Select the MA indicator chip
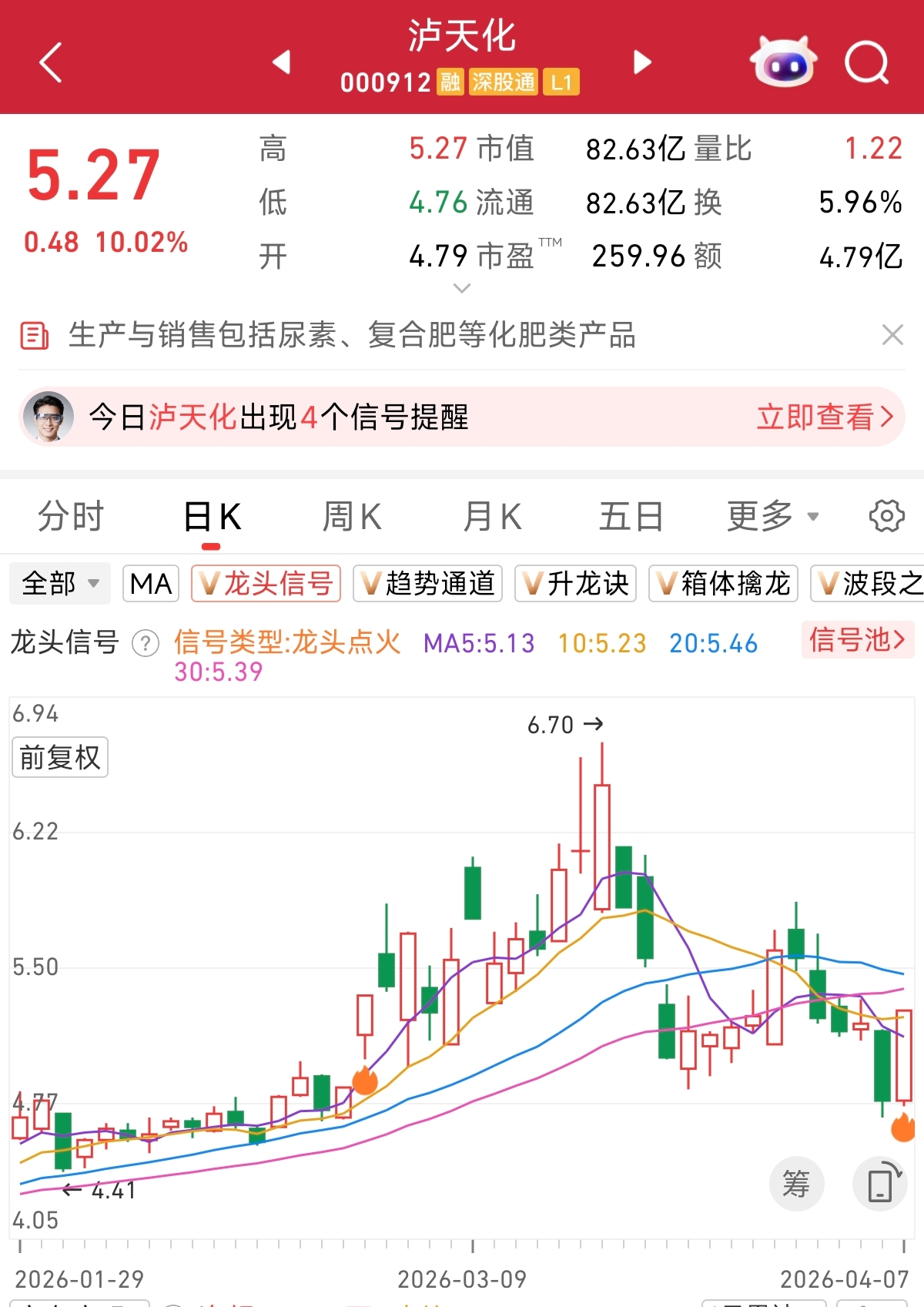924x1307 pixels. pyautogui.click(x=151, y=584)
